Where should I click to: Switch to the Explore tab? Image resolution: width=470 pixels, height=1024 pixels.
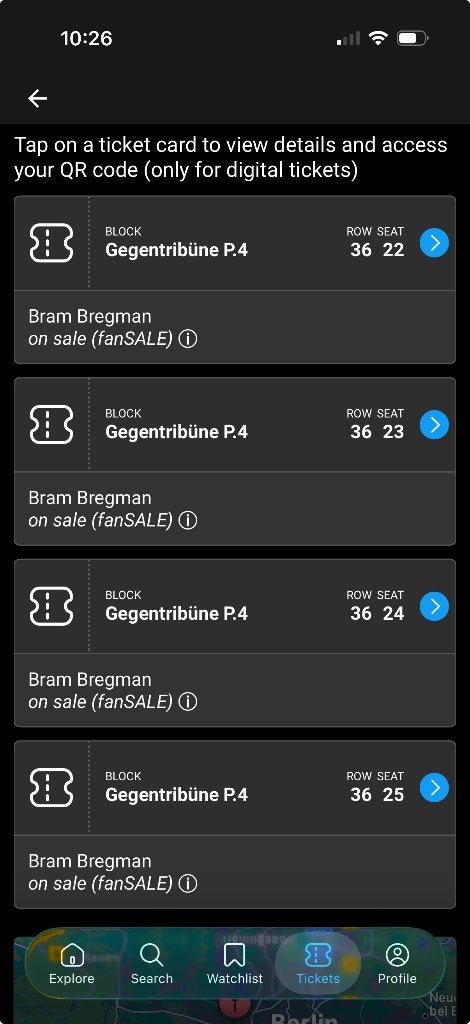[x=72, y=964]
